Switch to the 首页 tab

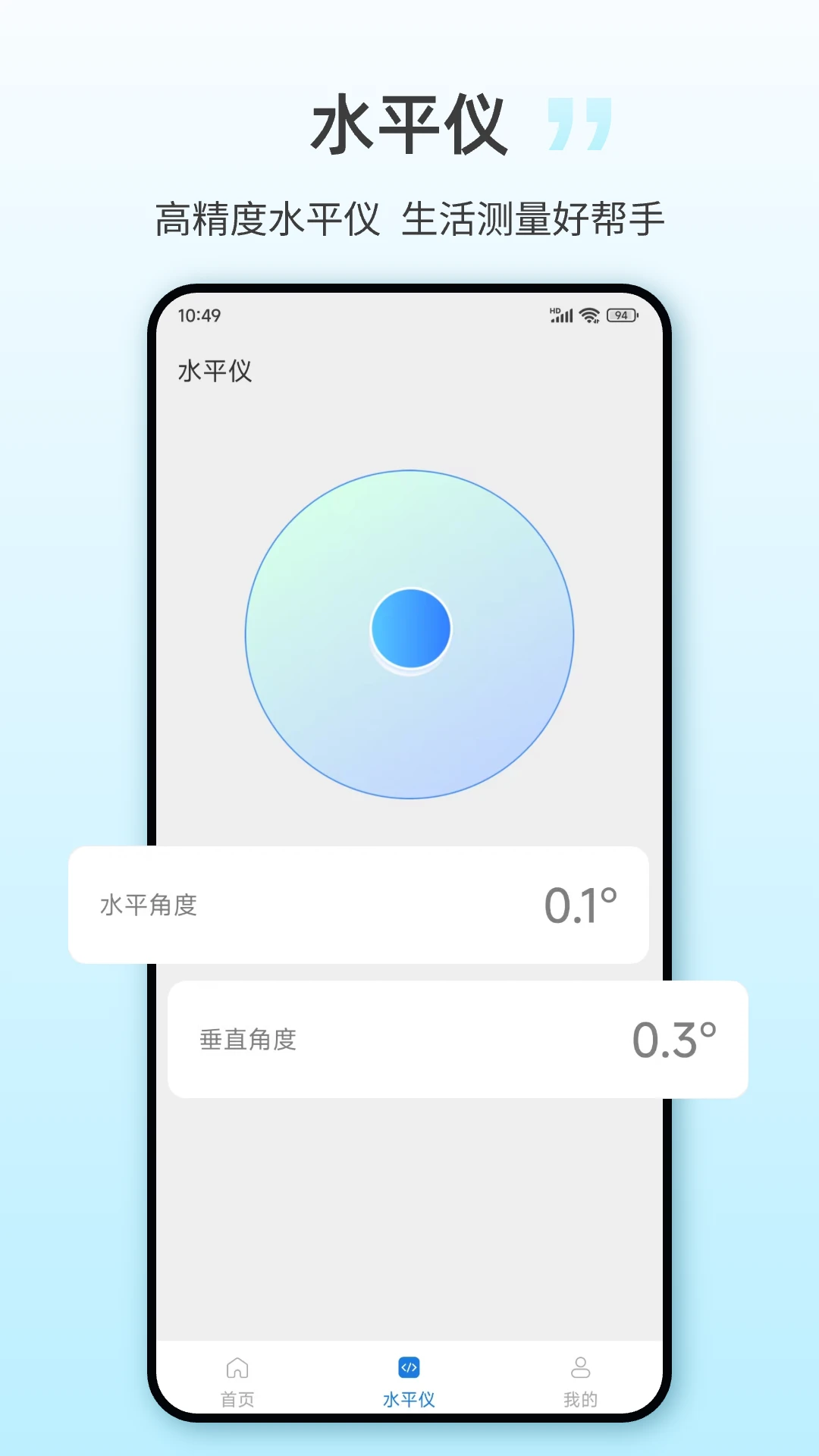(x=237, y=1399)
